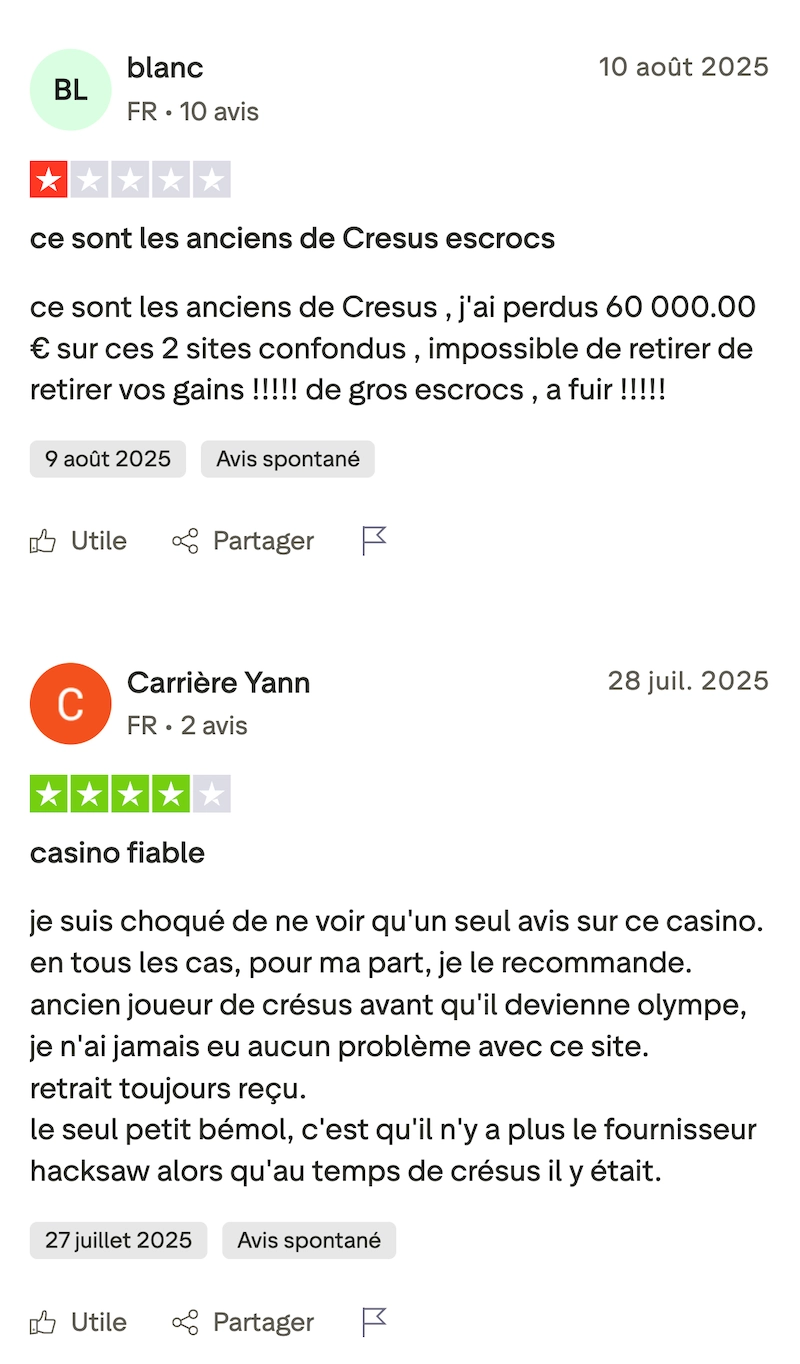
Task: Click the empty fifth star on Carrière Yann's rating
Action: pos(211,792)
